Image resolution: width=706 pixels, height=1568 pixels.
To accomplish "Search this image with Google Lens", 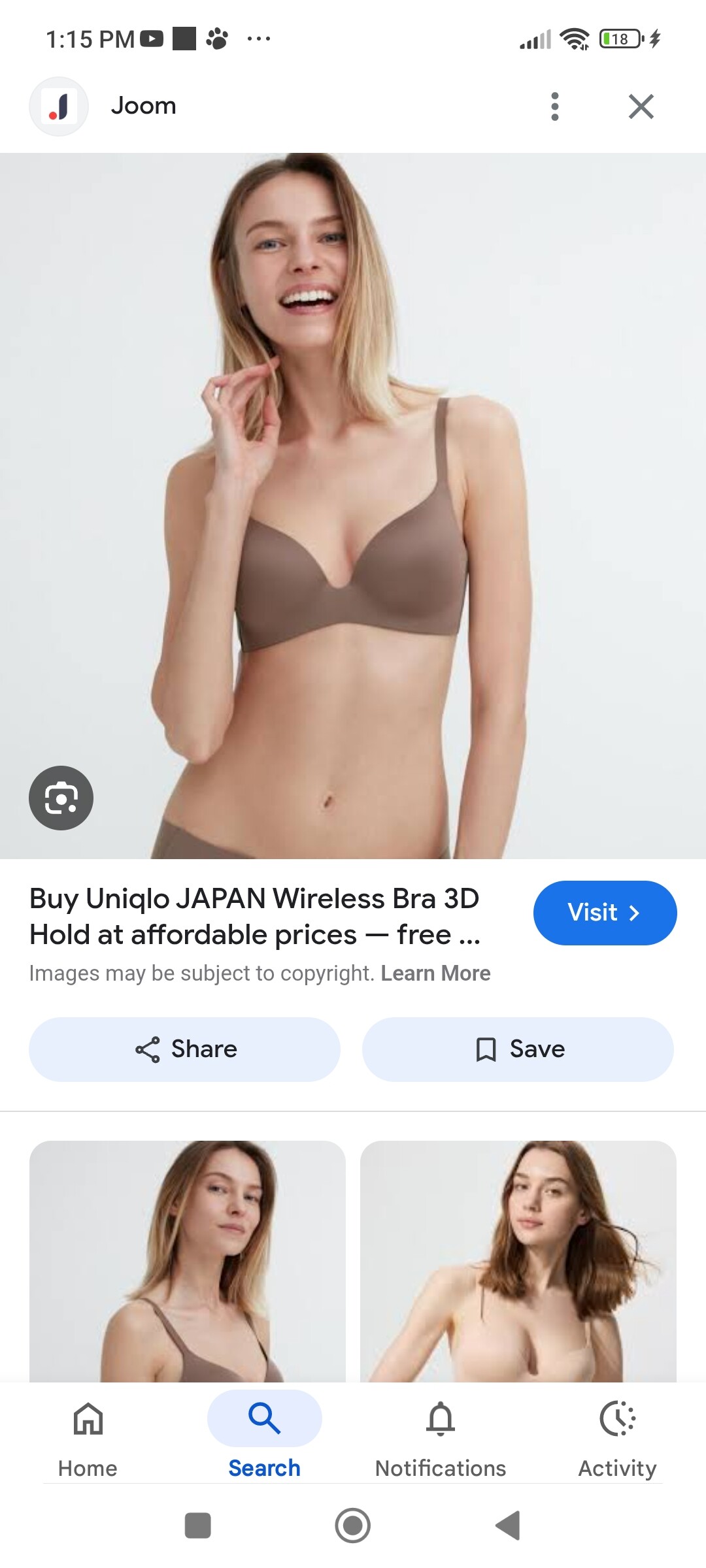I will [x=61, y=798].
